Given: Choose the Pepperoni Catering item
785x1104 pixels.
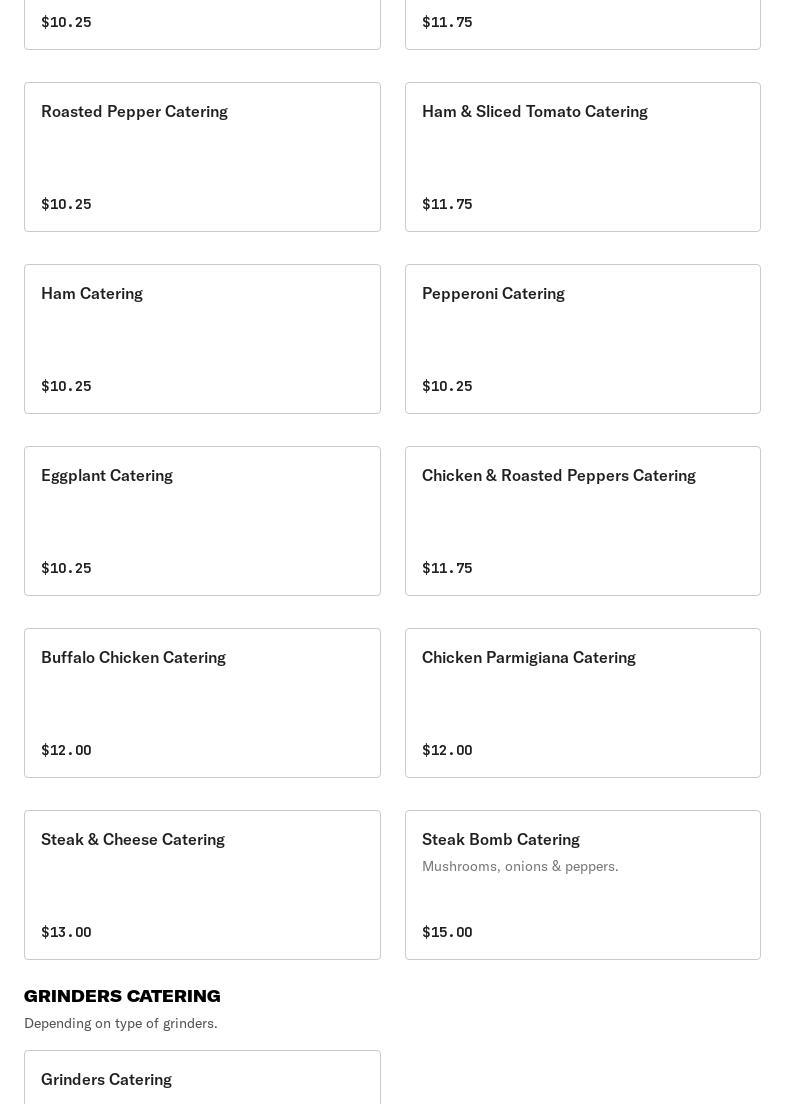Looking at the screenshot, I should point(582,339).
